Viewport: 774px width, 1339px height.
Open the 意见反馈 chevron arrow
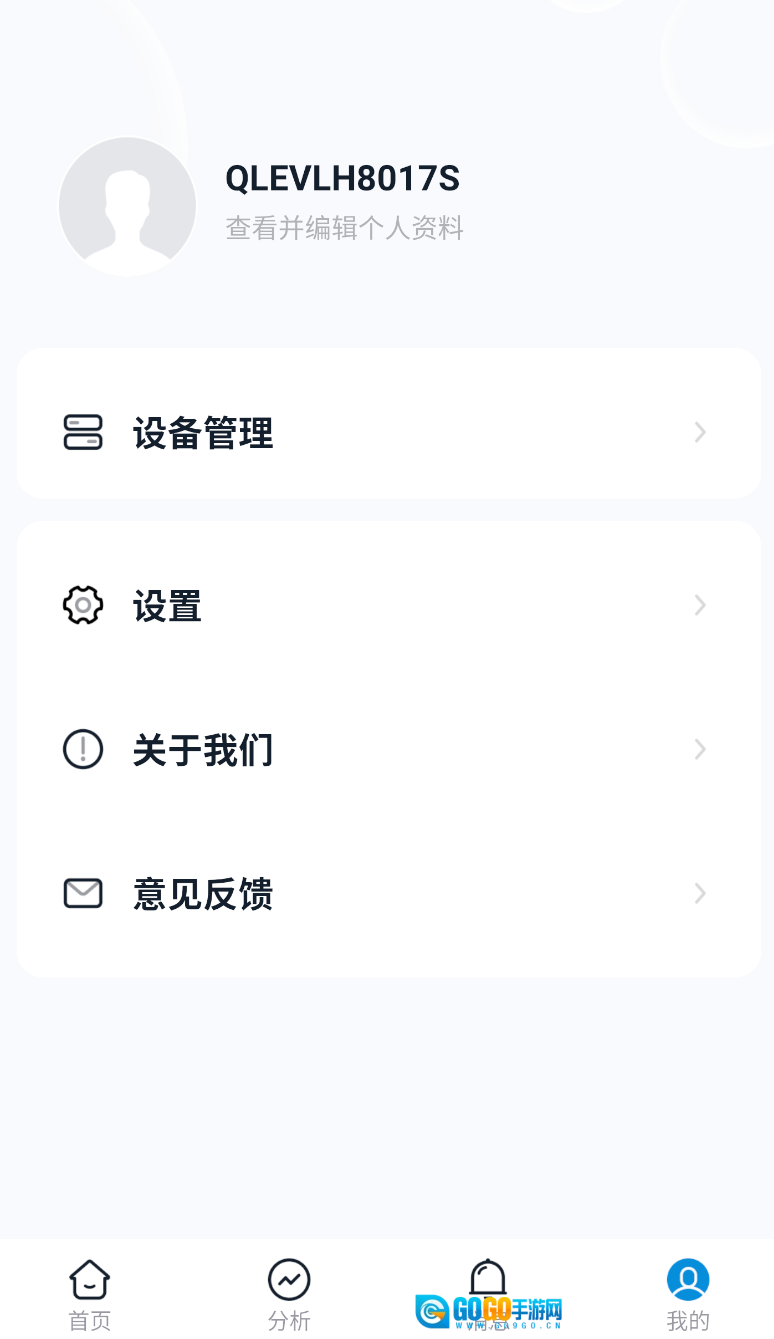tap(700, 893)
